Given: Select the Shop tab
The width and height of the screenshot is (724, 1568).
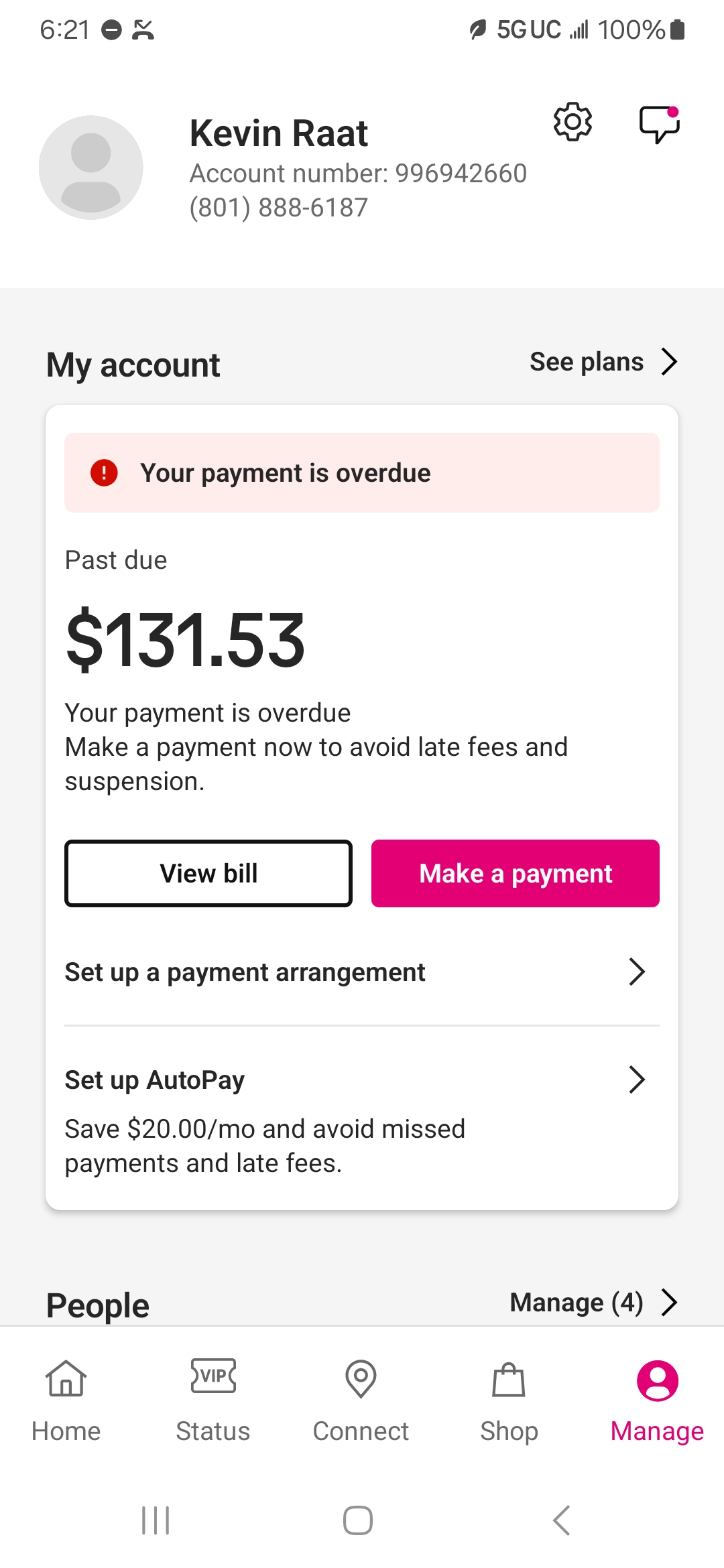Looking at the screenshot, I should coord(509,1400).
